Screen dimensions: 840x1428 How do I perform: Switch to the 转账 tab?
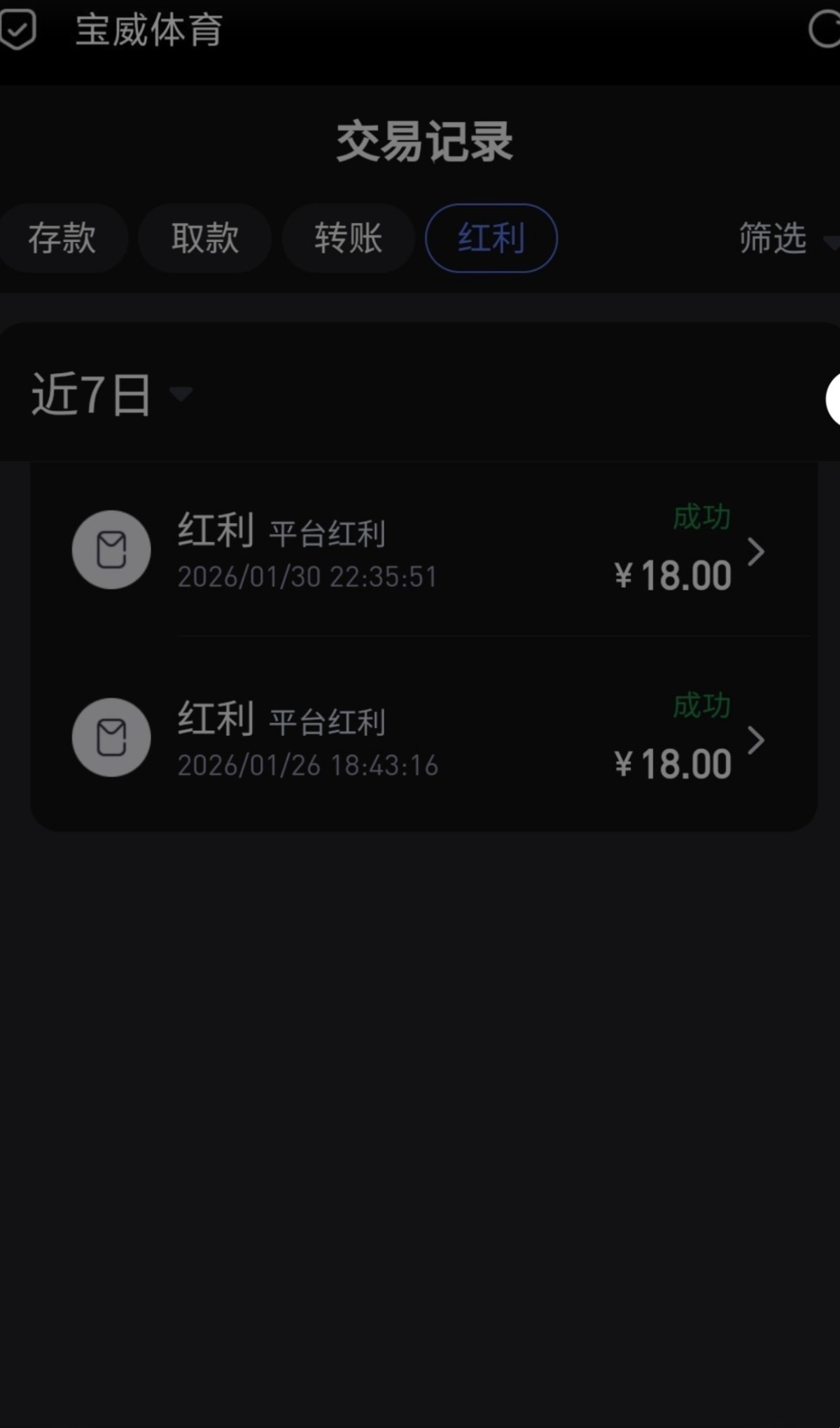[x=348, y=238]
